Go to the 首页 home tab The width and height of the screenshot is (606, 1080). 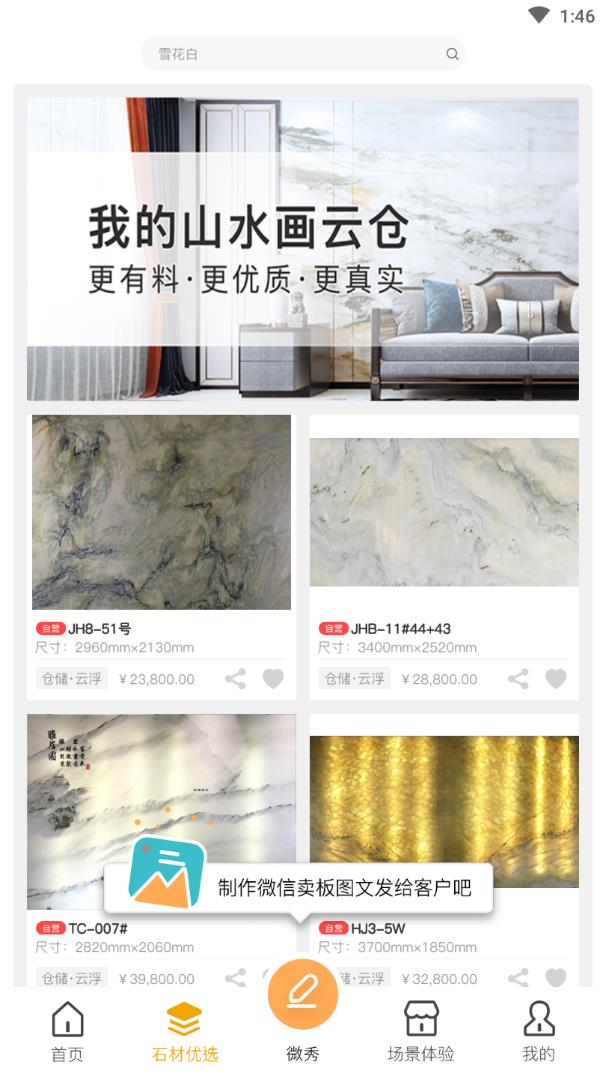[67, 1032]
